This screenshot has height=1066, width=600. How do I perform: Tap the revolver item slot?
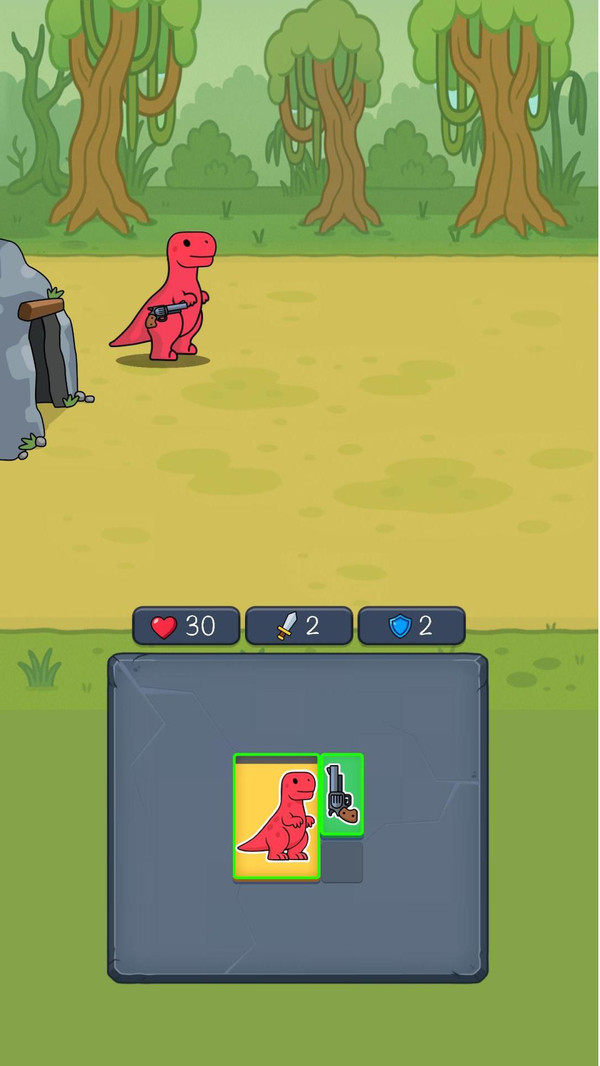click(x=342, y=795)
